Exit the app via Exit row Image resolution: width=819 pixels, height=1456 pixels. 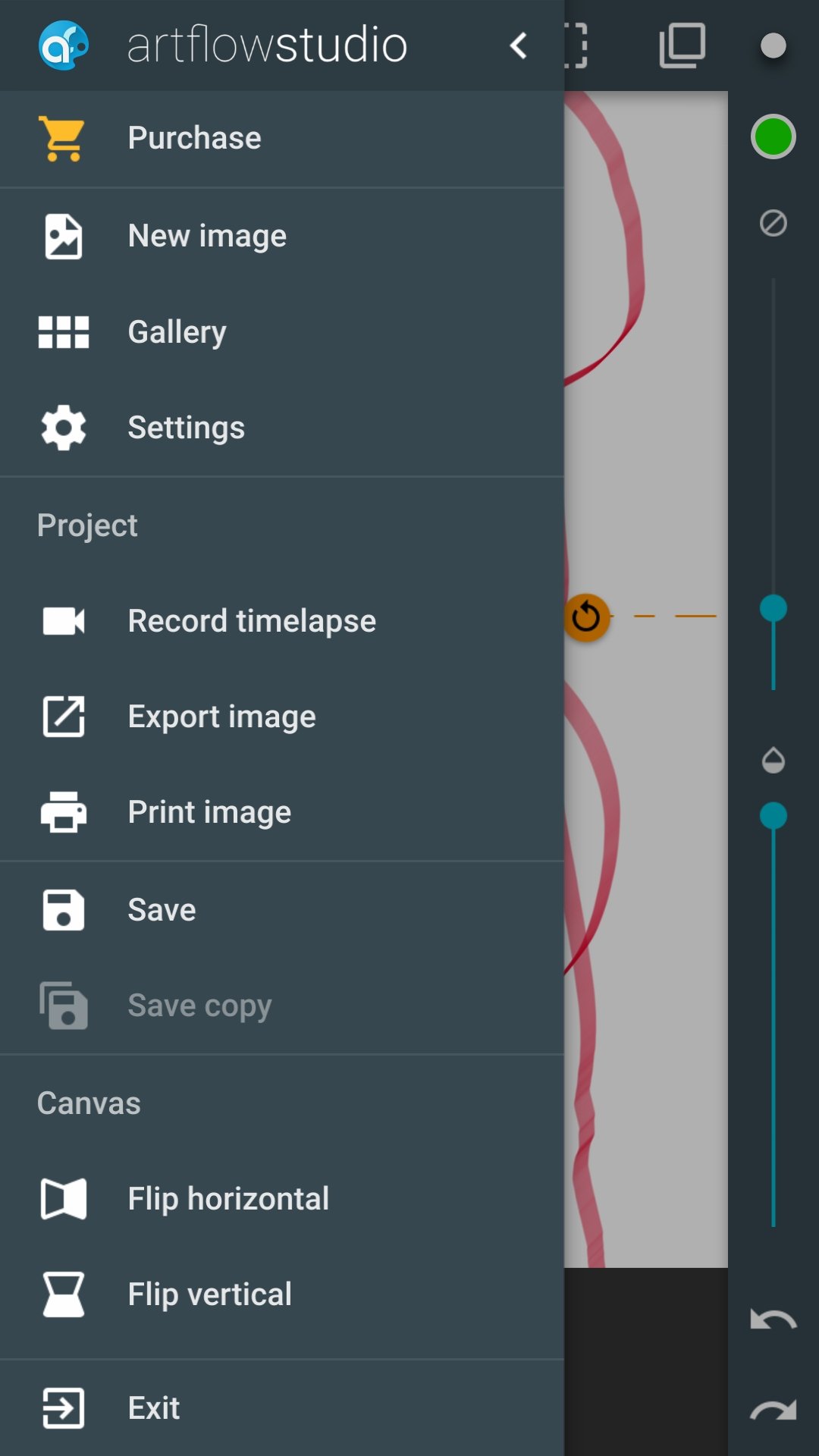click(x=282, y=1408)
